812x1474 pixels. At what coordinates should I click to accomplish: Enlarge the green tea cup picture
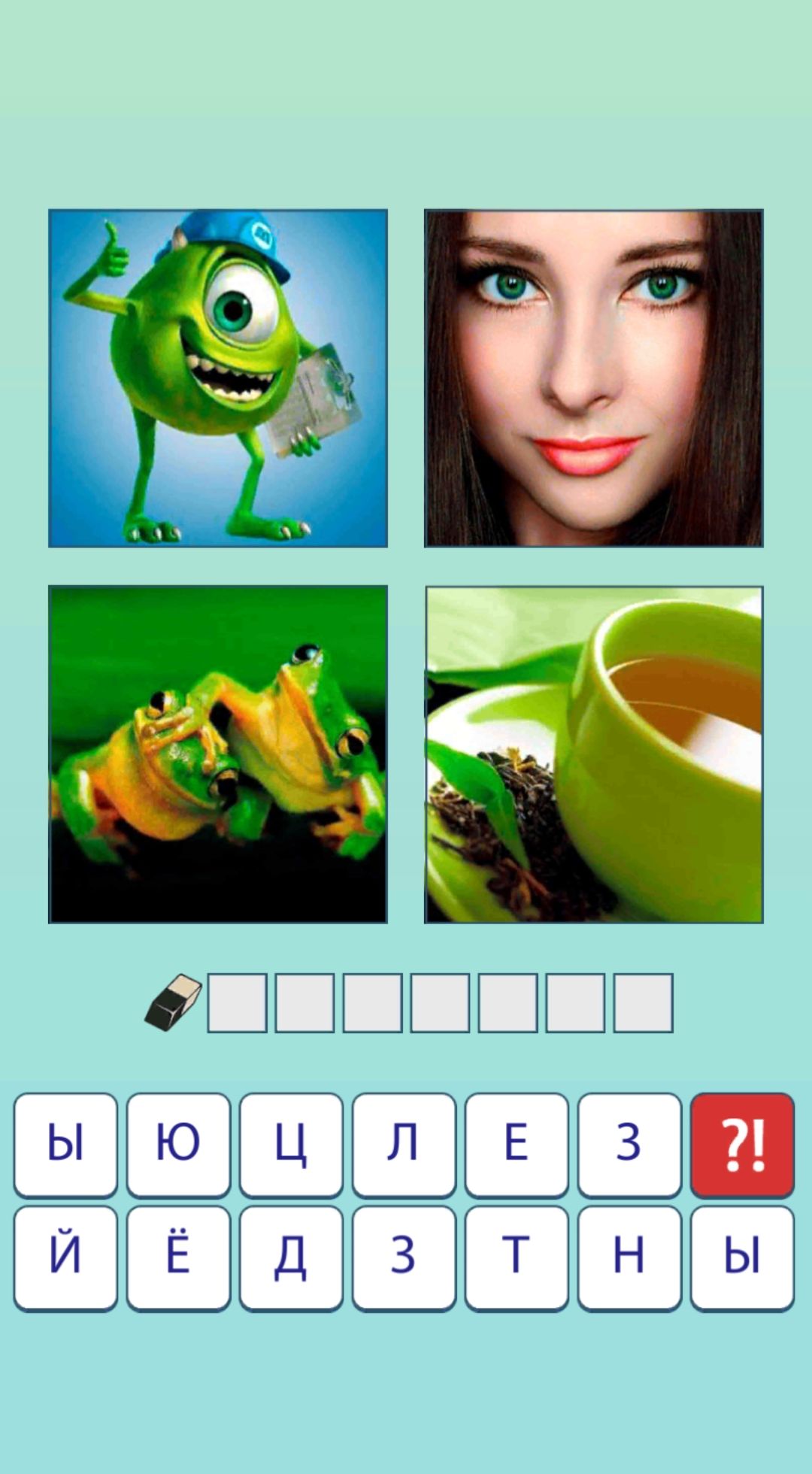tap(594, 754)
